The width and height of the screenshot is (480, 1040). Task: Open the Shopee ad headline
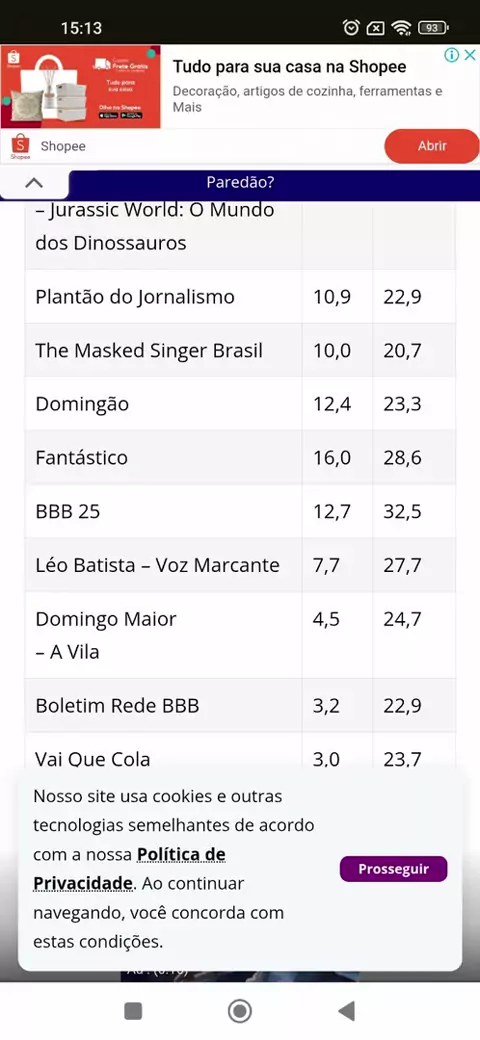pos(290,67)
